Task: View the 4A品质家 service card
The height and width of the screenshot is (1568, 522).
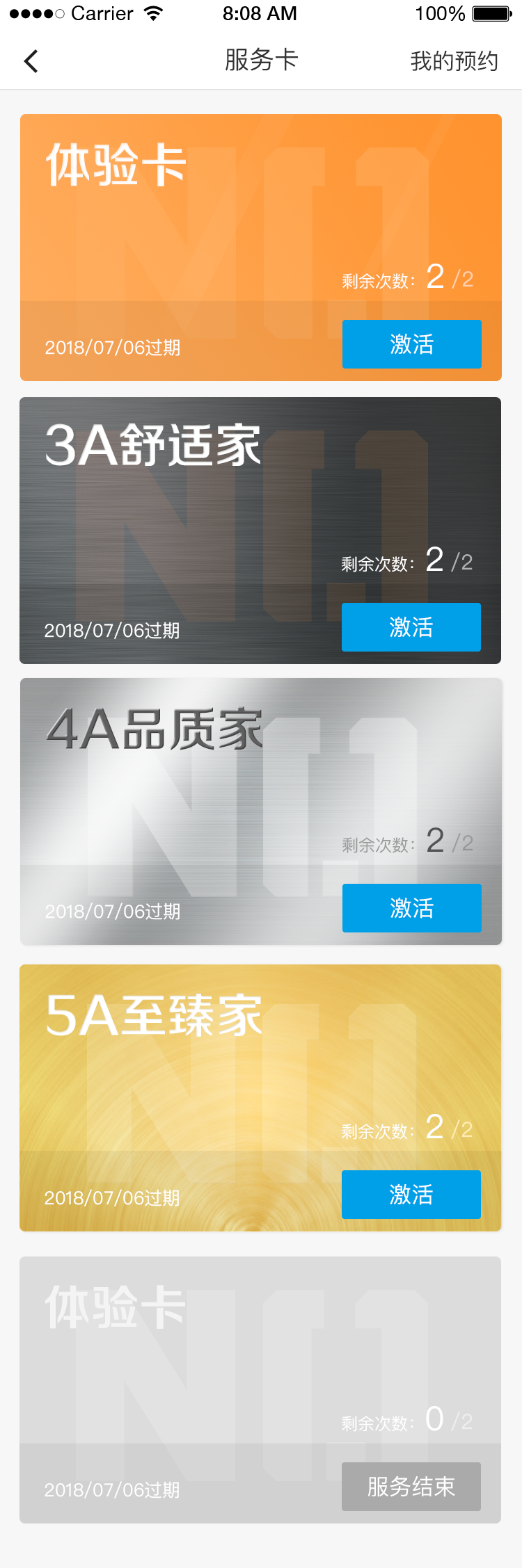Action: point(209,807)
